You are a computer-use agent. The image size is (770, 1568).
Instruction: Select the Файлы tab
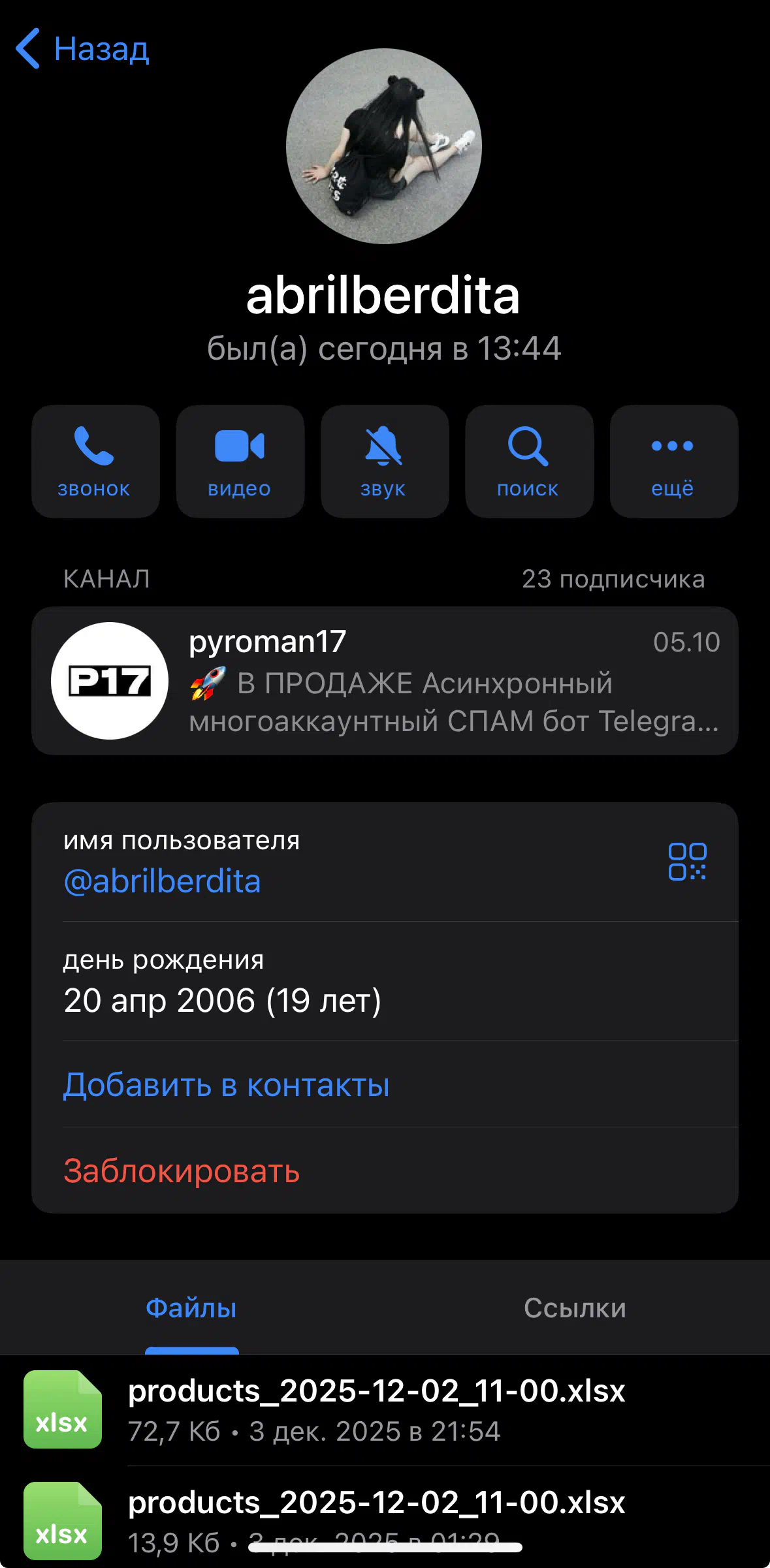tap(191, 1308)
